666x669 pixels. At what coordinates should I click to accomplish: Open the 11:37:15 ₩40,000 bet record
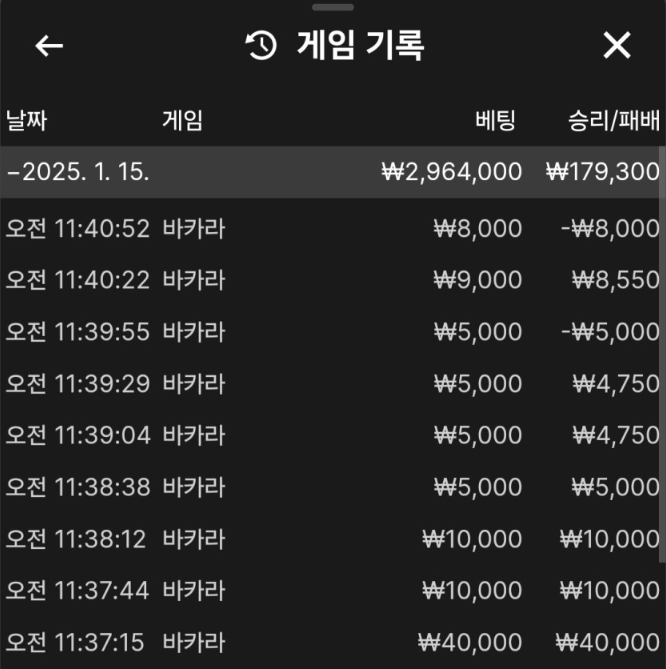click(x=332, y=642)
